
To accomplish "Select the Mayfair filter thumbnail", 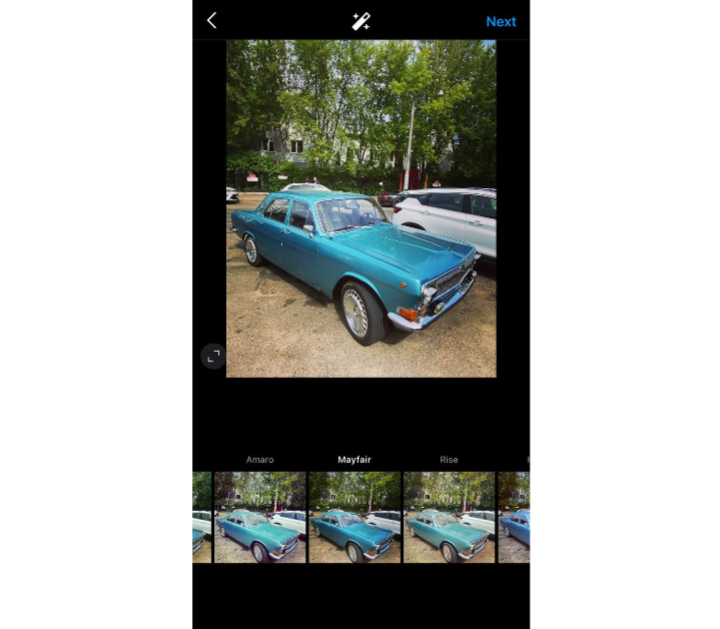I will (354, 517).
